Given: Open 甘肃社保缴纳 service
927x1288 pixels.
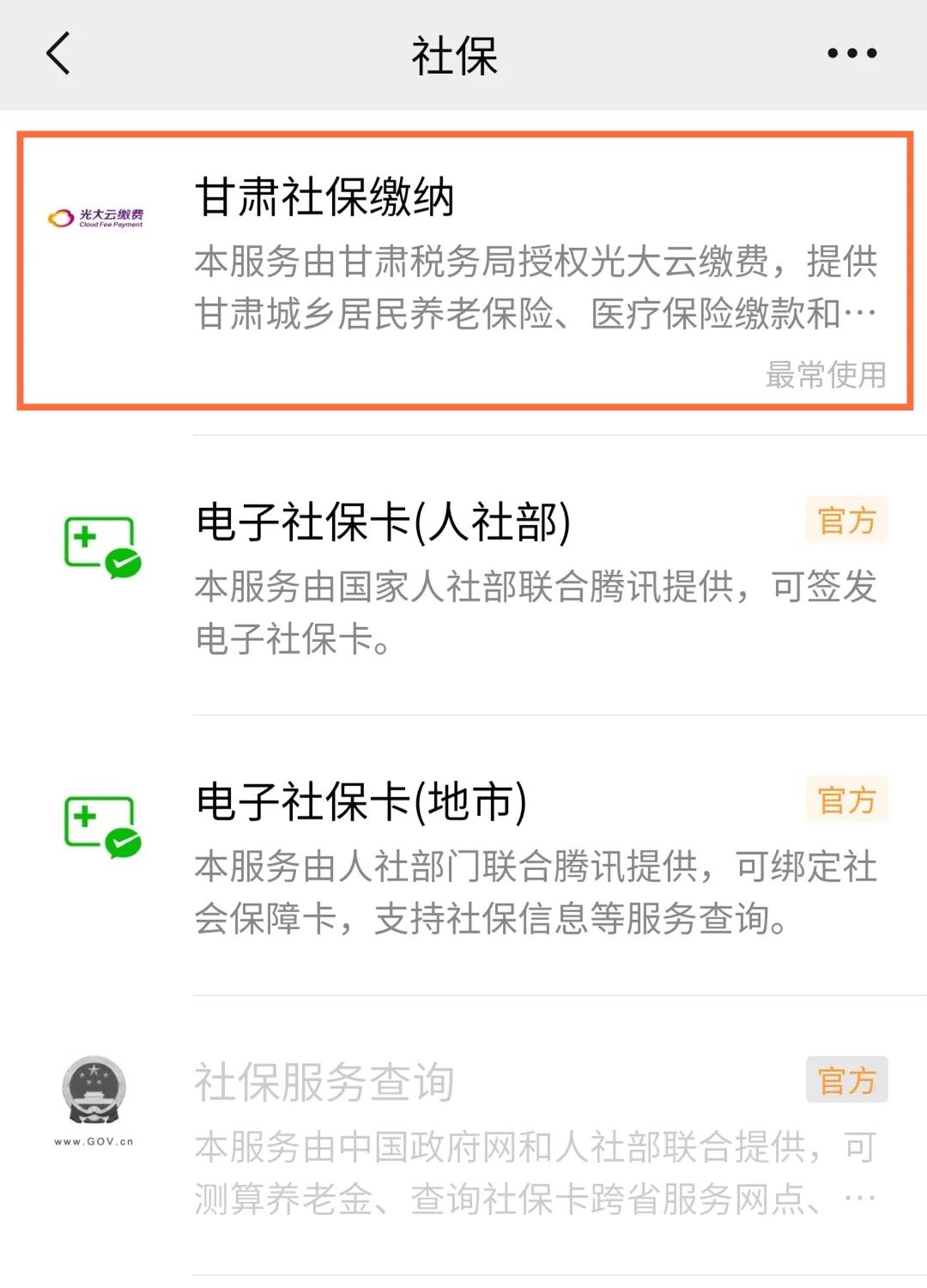Looking at the screenshot, I should click(463, 270).
